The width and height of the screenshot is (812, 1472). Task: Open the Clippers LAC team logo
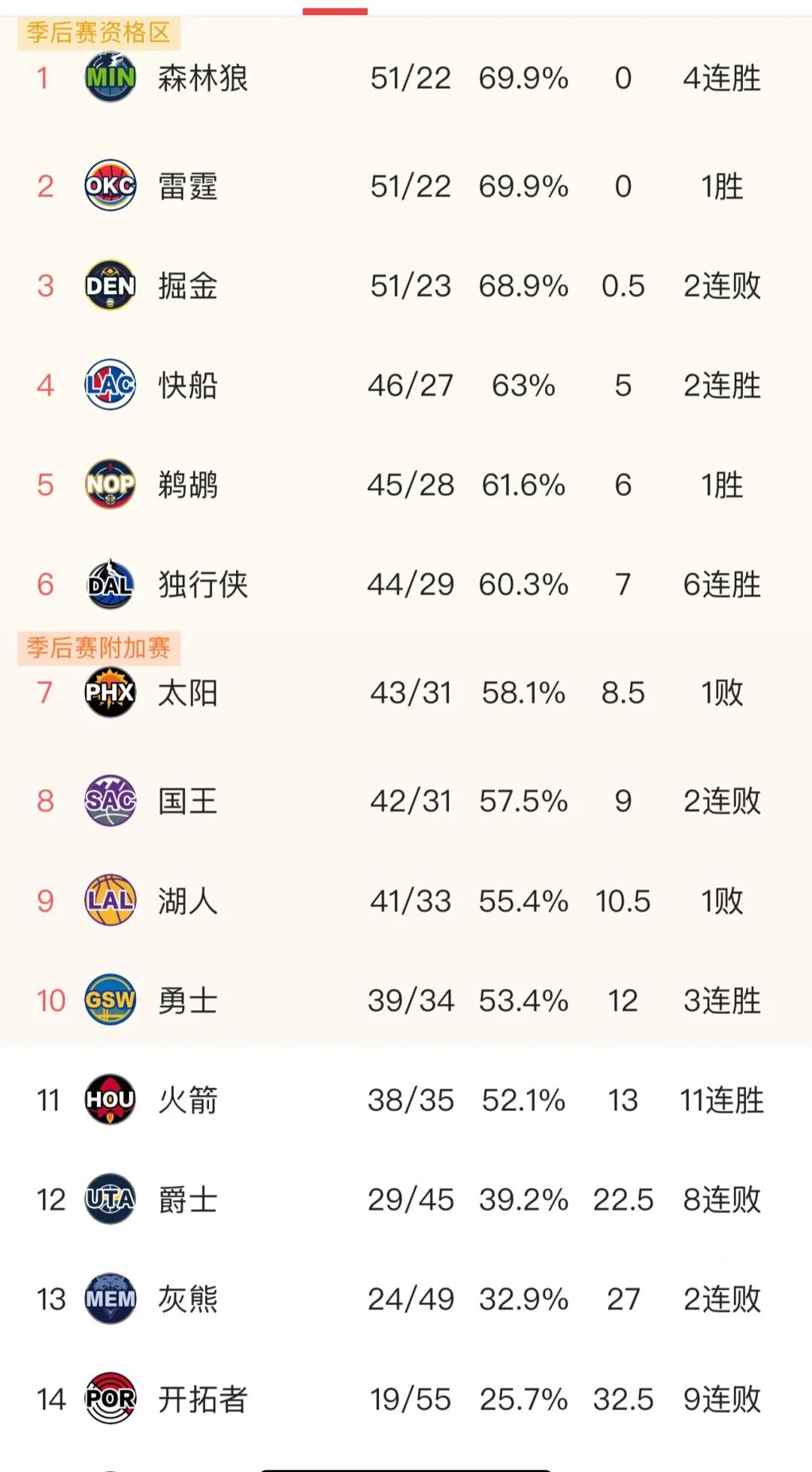click(110, 385)
